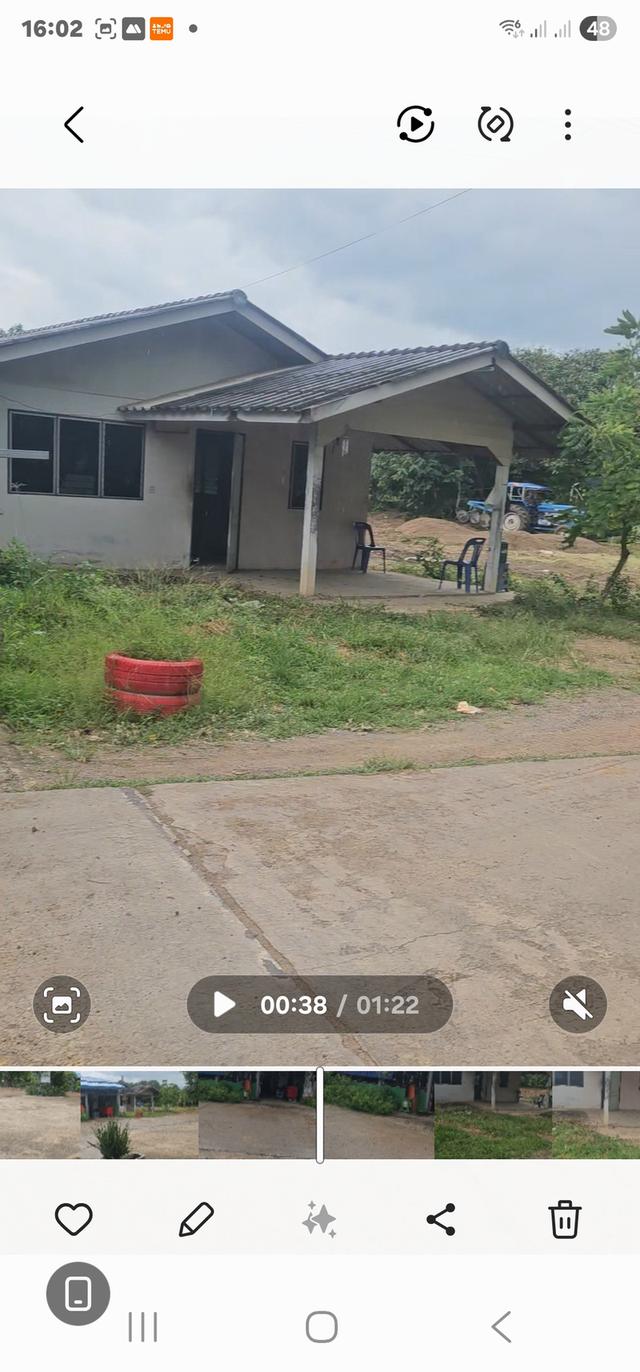Capture a frame from the video

(62, 1004)
